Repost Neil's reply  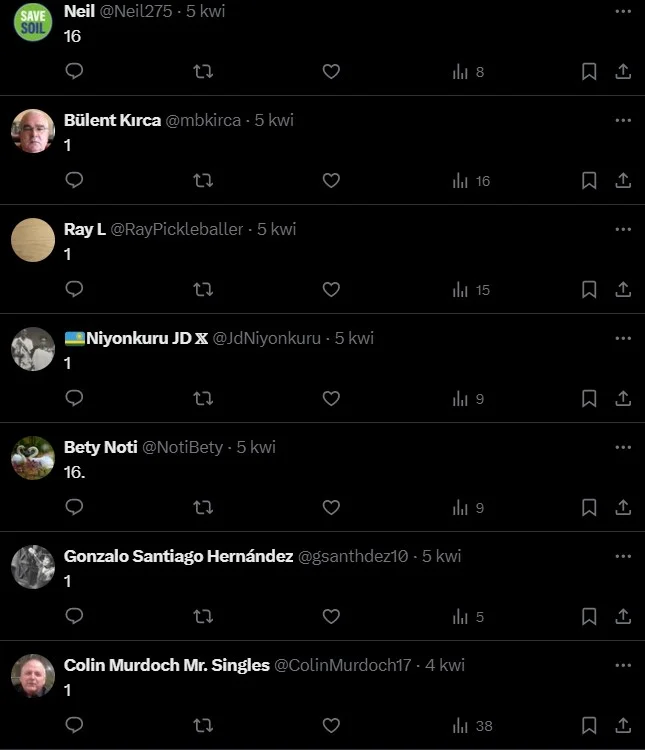203,72
